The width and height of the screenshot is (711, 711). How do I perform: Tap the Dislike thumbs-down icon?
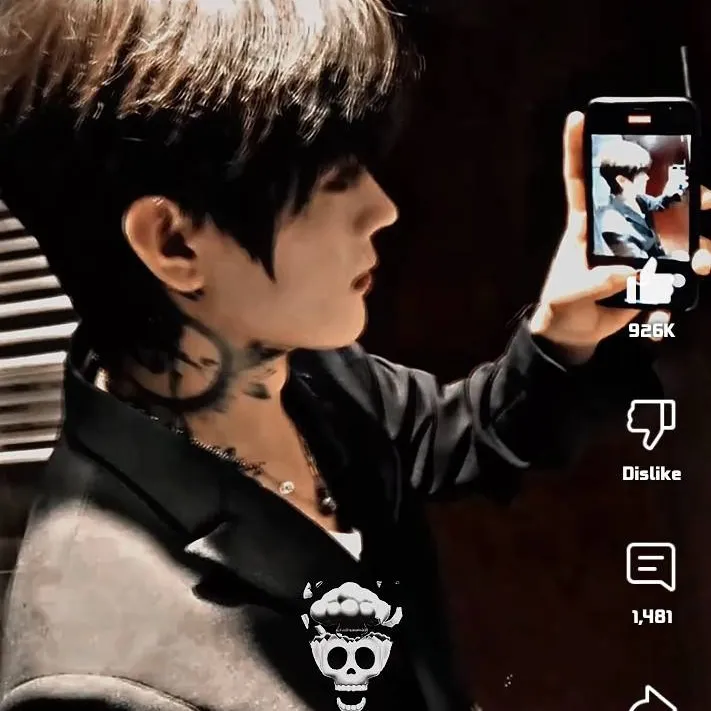pos(651,424)
